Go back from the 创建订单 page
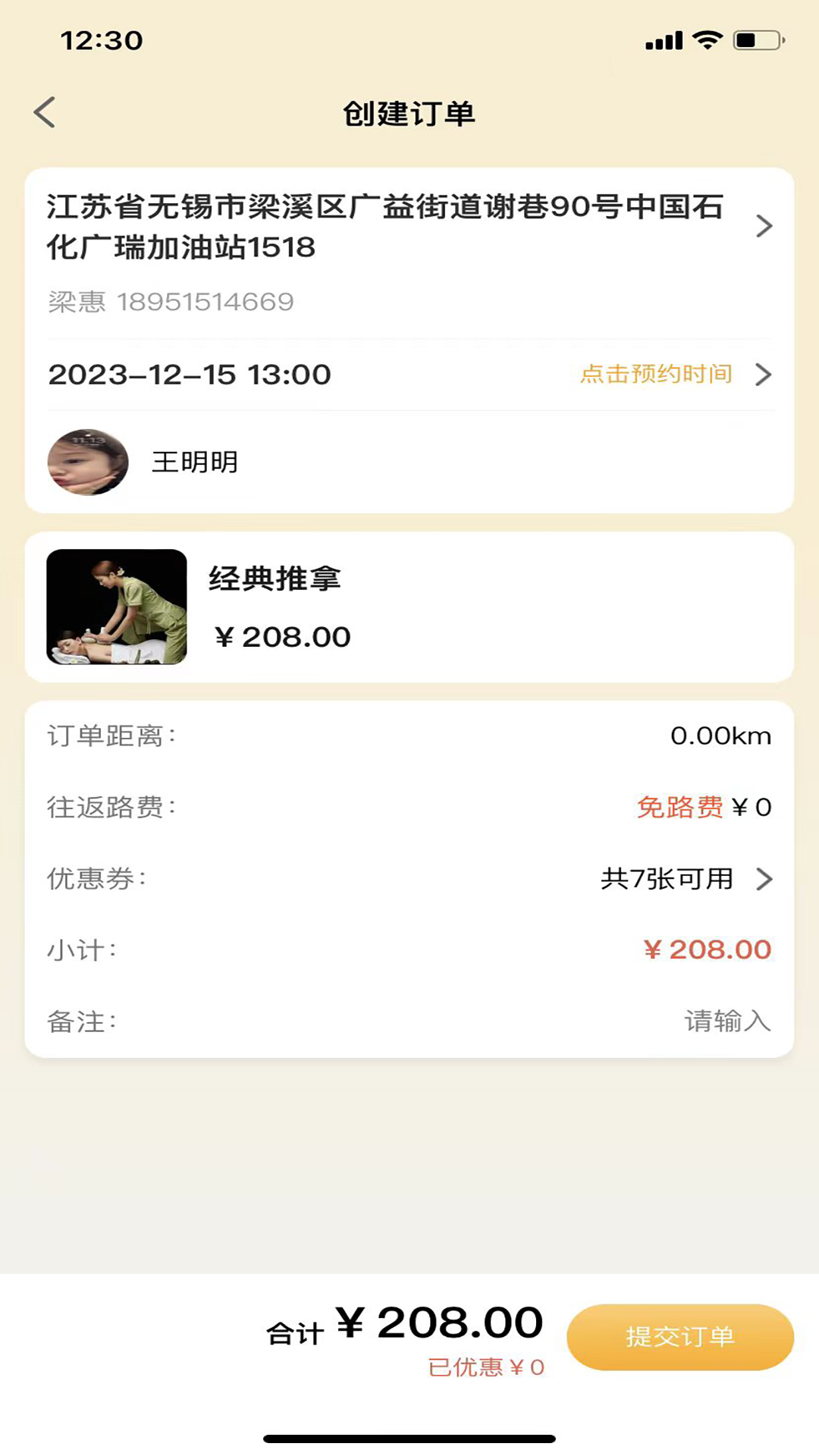The width and height of the screenshot is (819, 1456). 45,113
